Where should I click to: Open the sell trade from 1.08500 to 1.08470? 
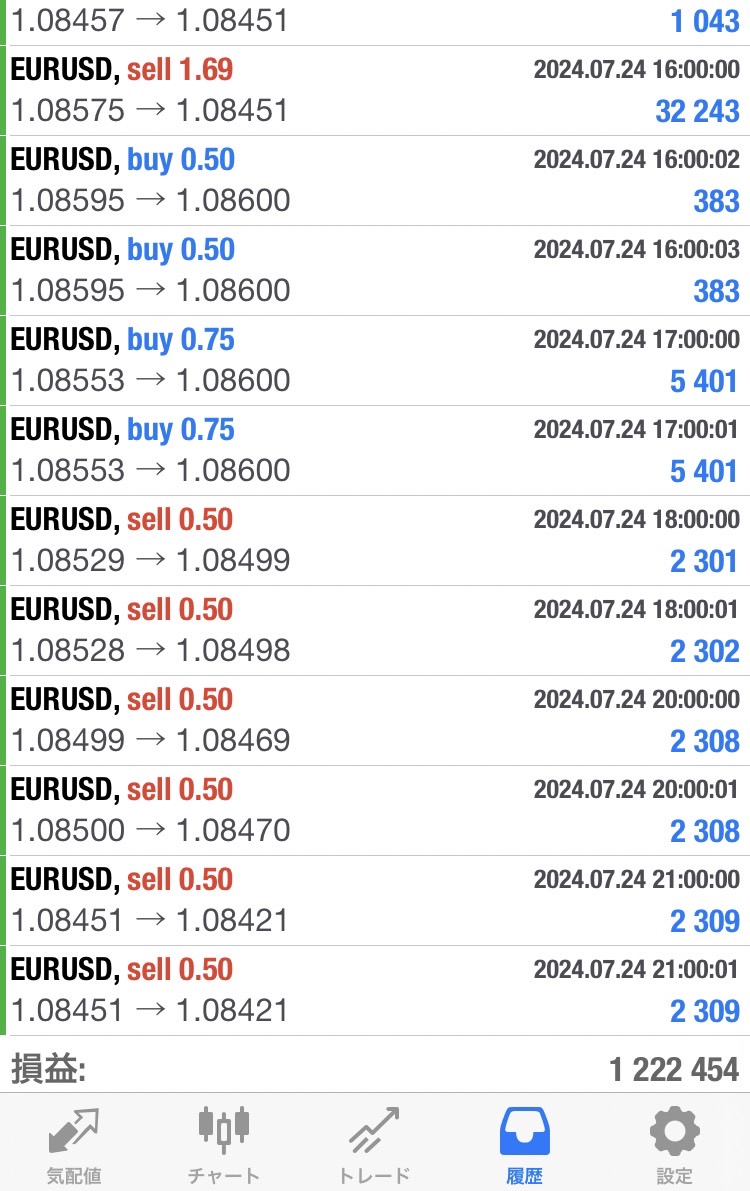pyautogui.click(x=375, y=810)
